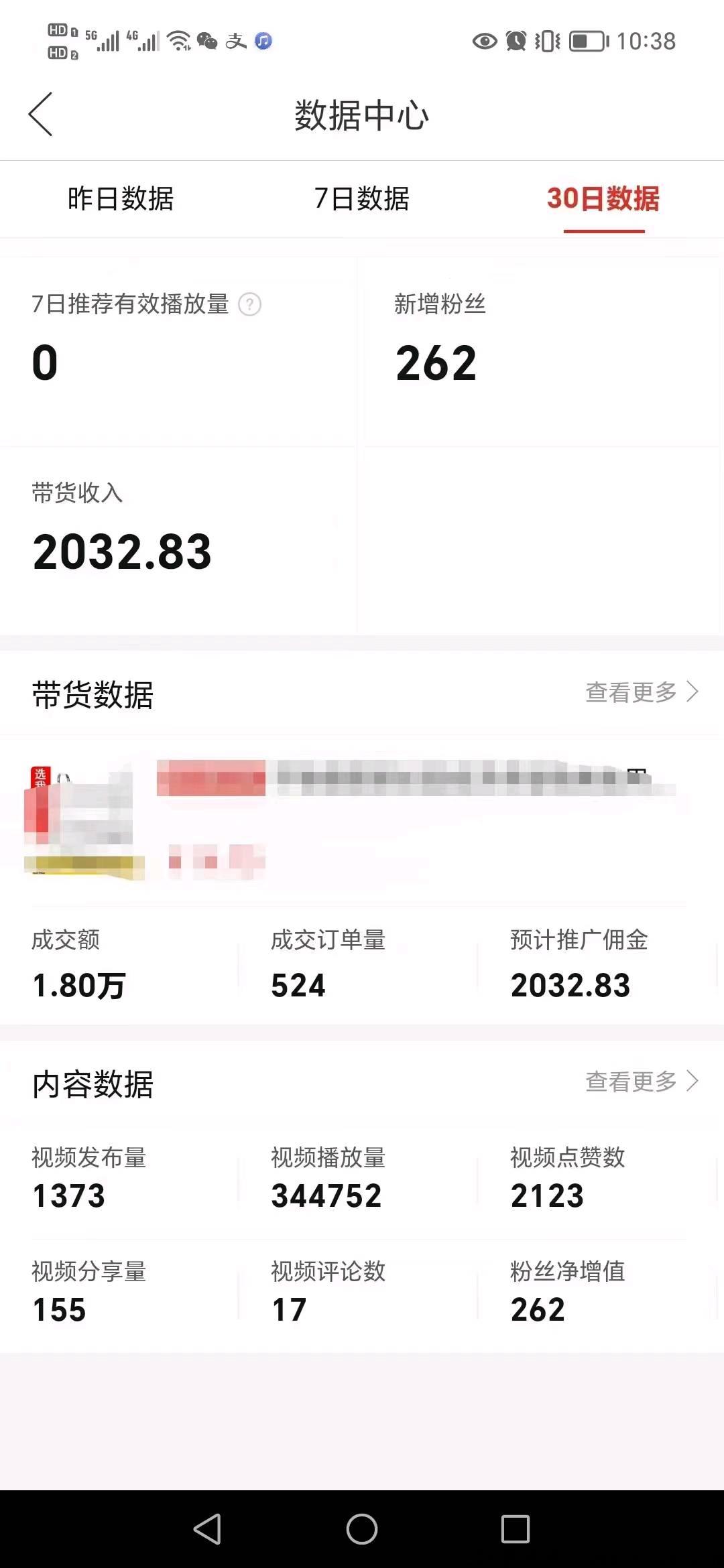Expand 内容数据 via its 查看更多 chevron
Screen dimensions: 724x1568
pyautogui.click(x=694, y=1080)
